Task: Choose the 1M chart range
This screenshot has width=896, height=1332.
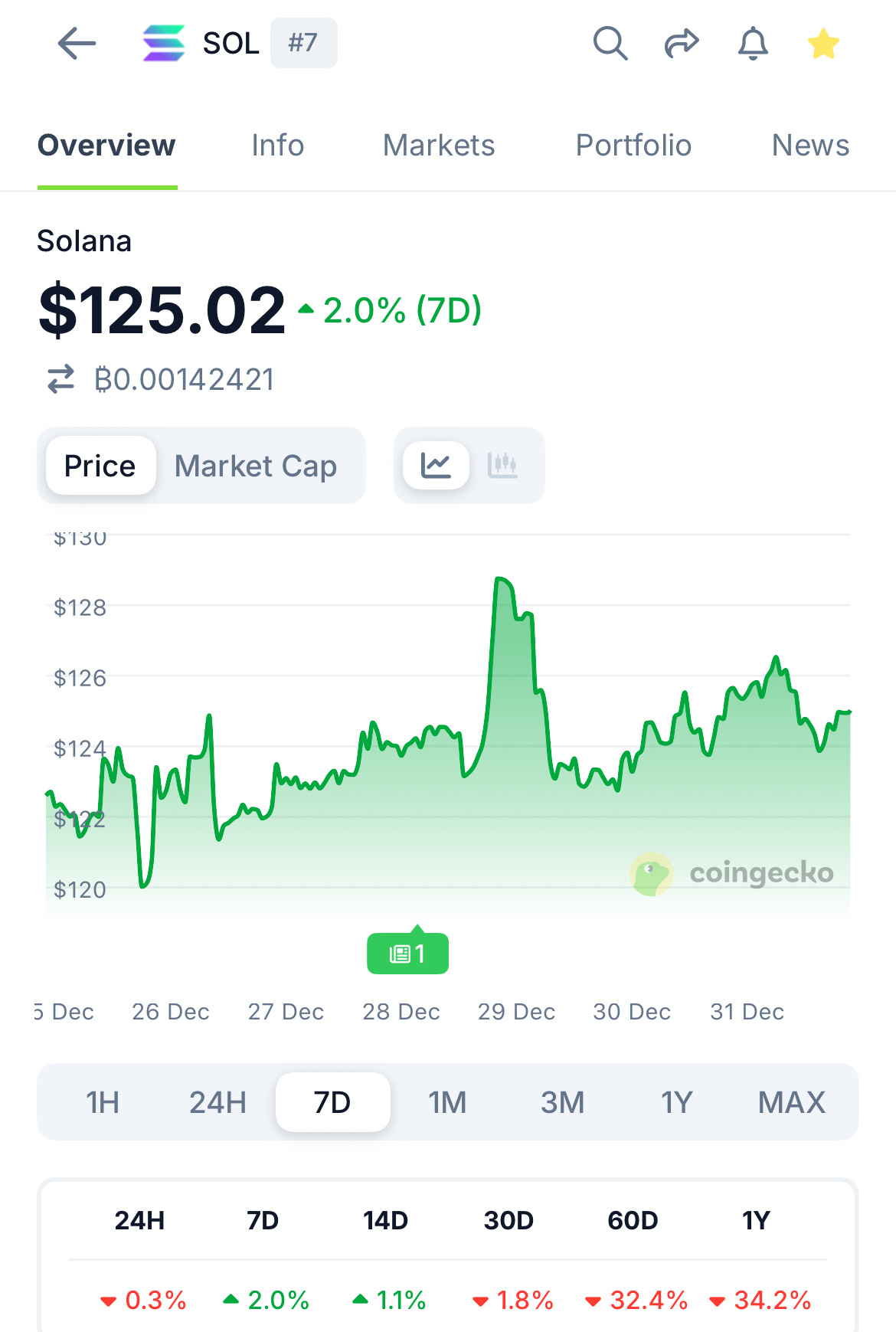Action: click(447, 1102)
